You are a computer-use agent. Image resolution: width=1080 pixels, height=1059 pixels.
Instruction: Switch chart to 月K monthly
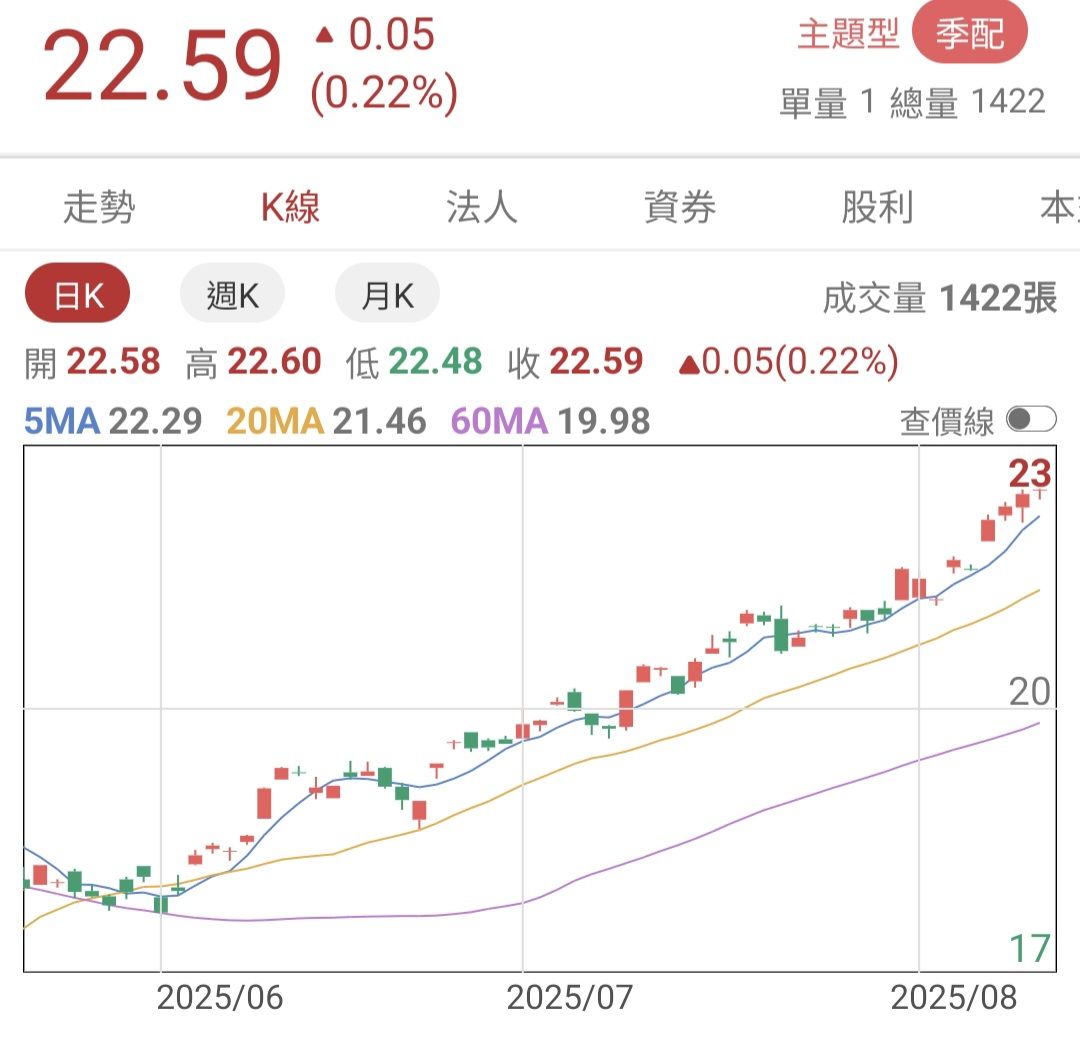(387, 294)
